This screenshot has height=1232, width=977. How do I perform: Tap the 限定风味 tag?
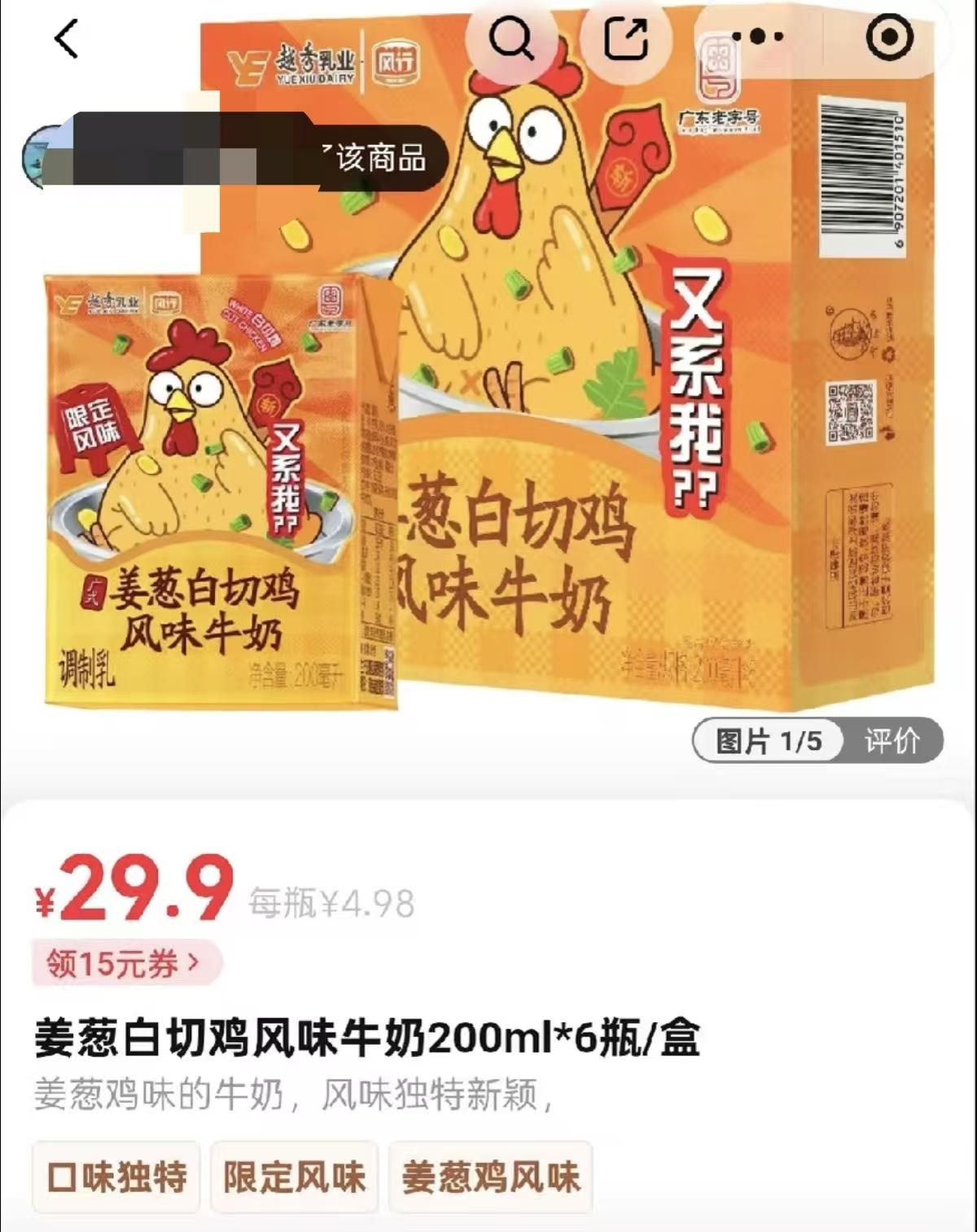294,1177
